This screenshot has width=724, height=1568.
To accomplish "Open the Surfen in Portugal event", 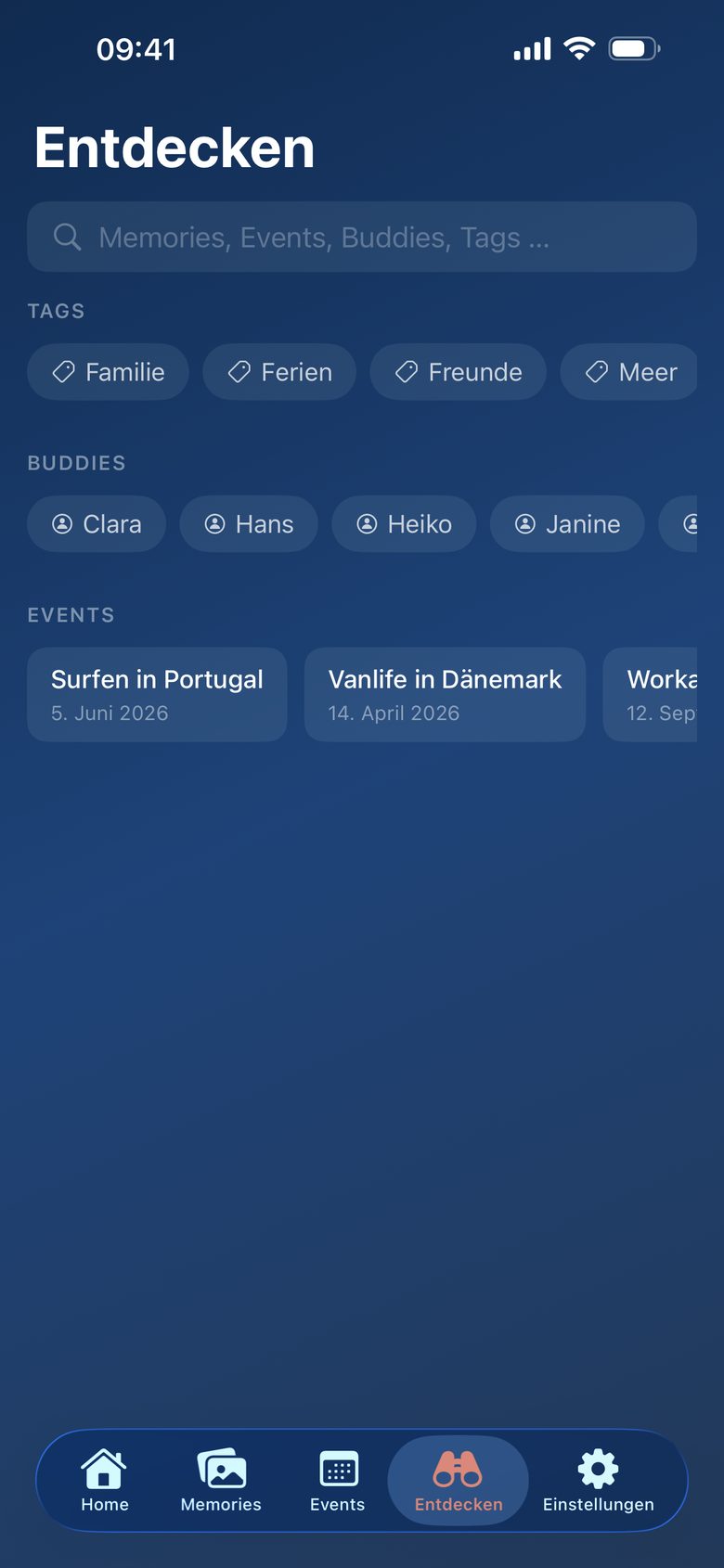I will pos(157,694).
